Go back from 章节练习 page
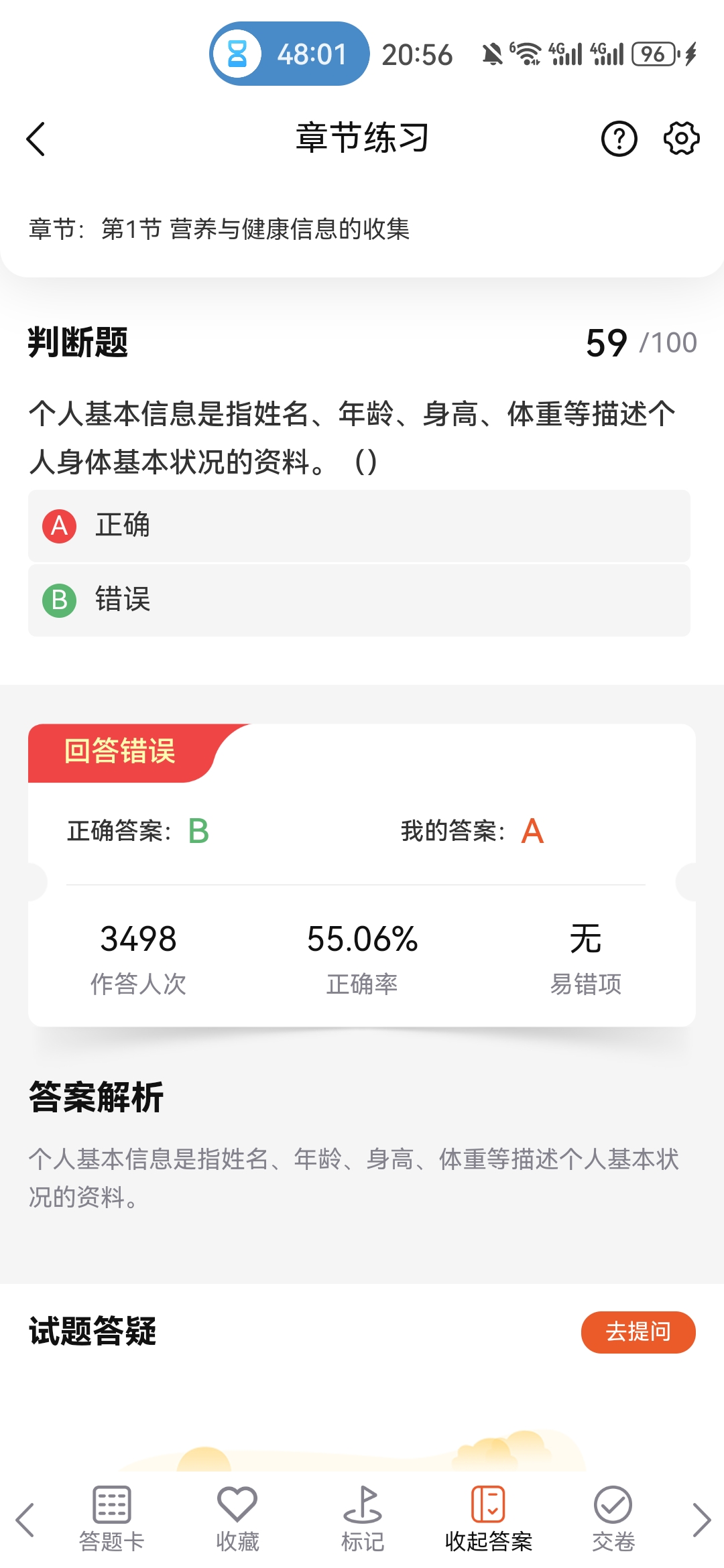Image resolution: width=724 pixels, height=1568 pixels. tap(36, 139)
